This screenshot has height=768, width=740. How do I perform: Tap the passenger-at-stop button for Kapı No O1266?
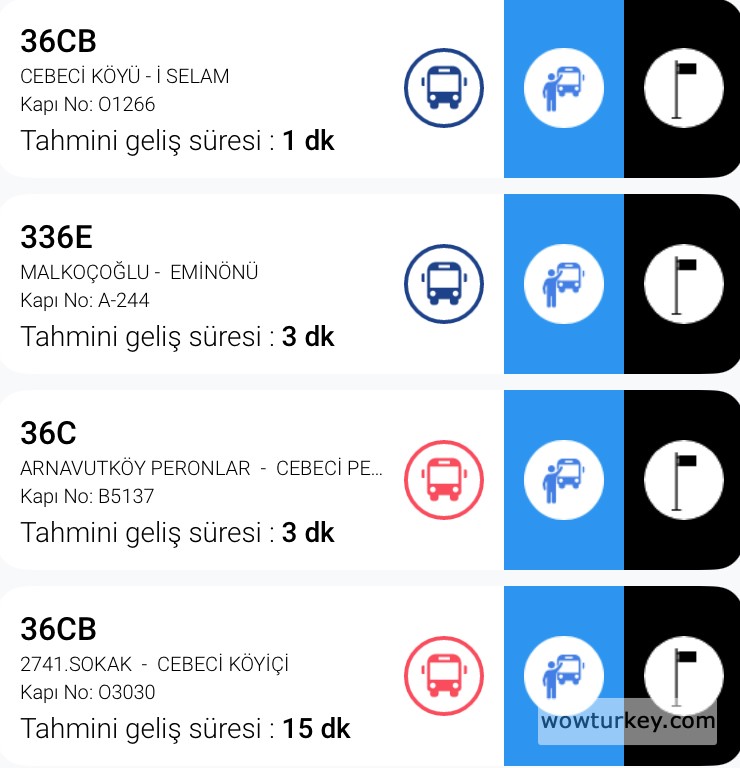point(563,88)
